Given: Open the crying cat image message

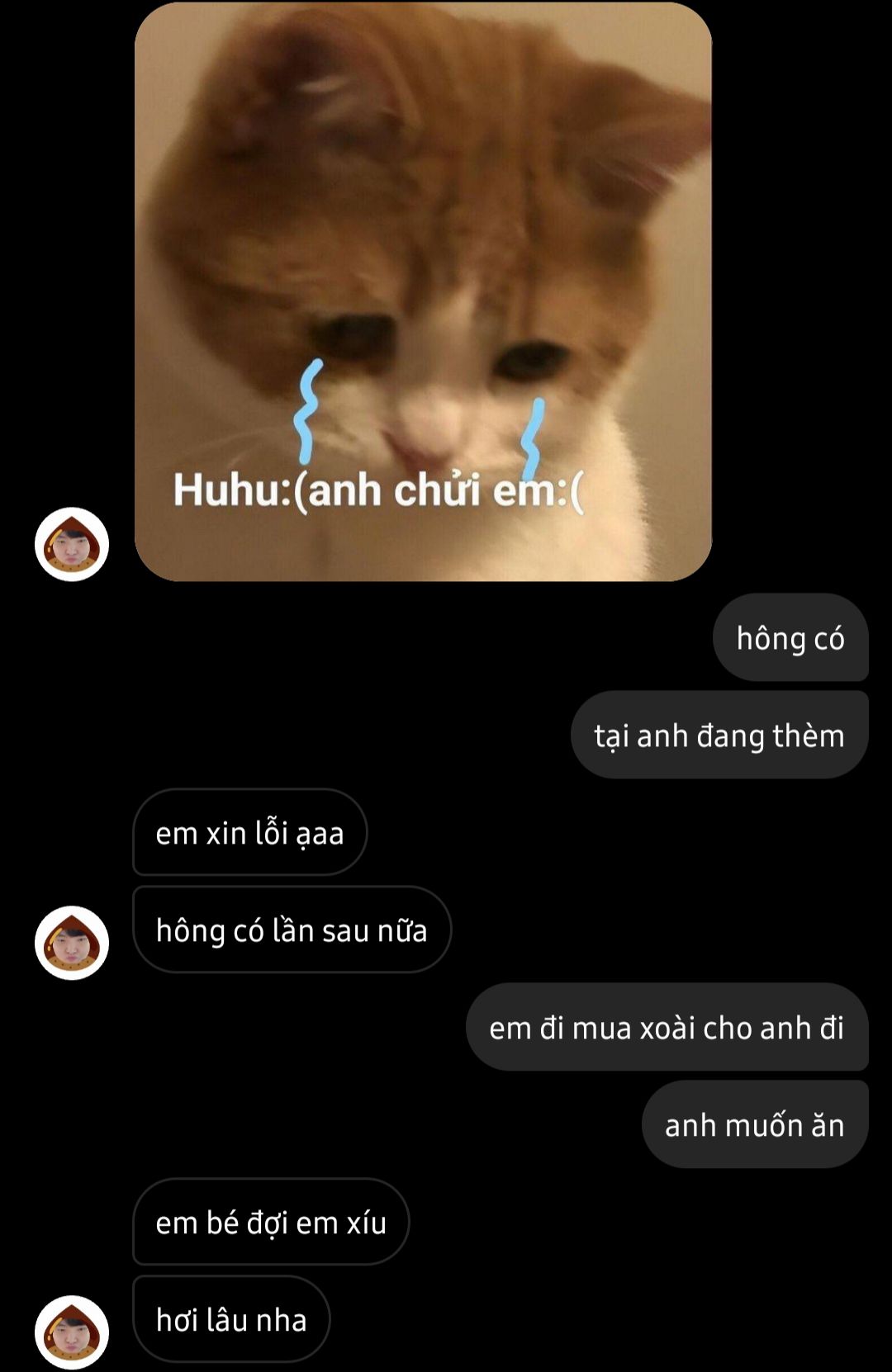Looking at the screenshot, I should (423, 291).
